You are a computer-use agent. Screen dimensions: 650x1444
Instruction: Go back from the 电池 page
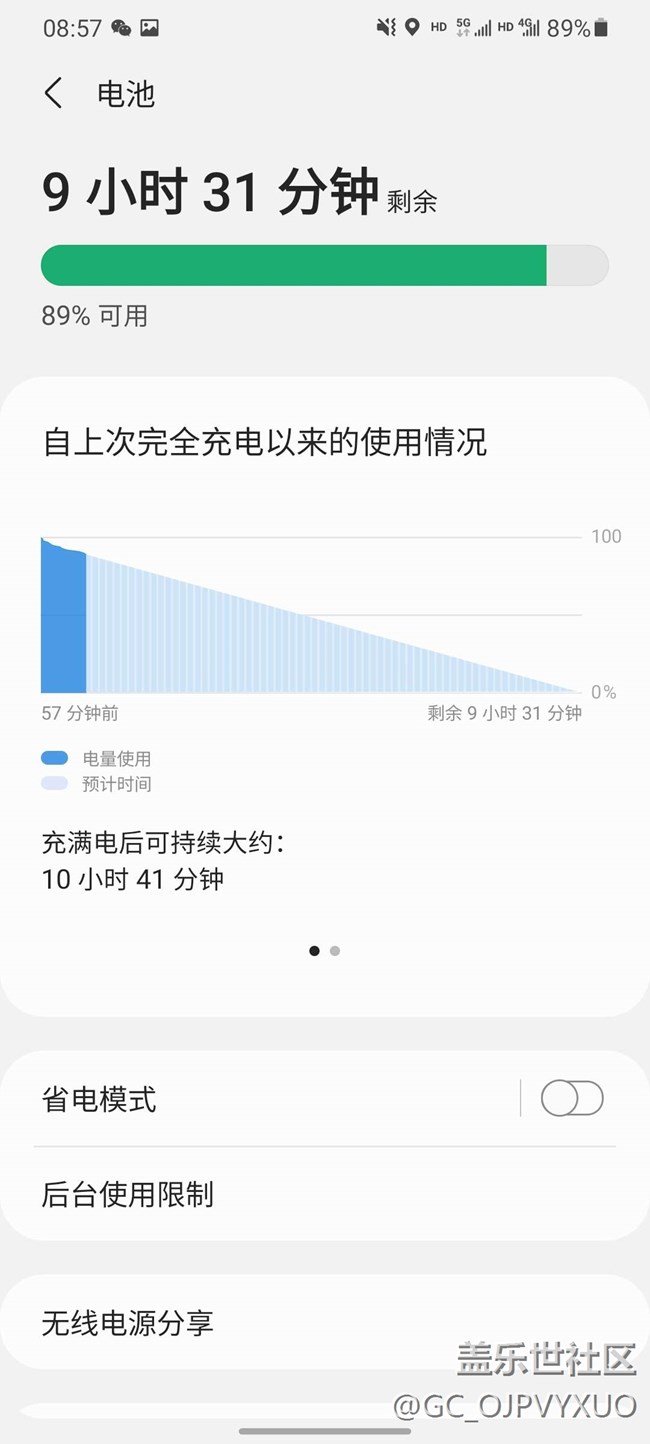coord(54,94)
